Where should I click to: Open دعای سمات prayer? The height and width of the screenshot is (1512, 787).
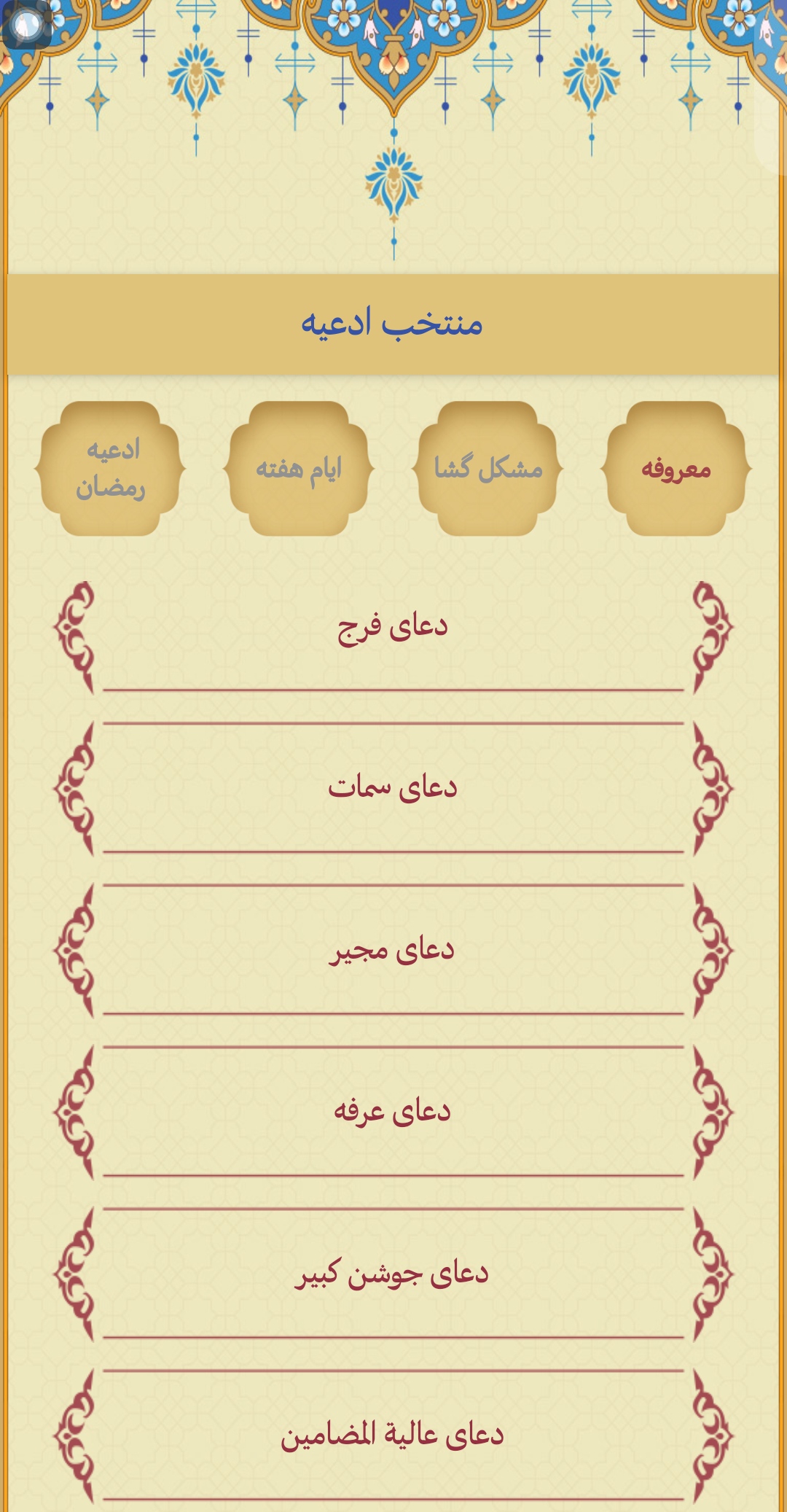click(393, 787)
